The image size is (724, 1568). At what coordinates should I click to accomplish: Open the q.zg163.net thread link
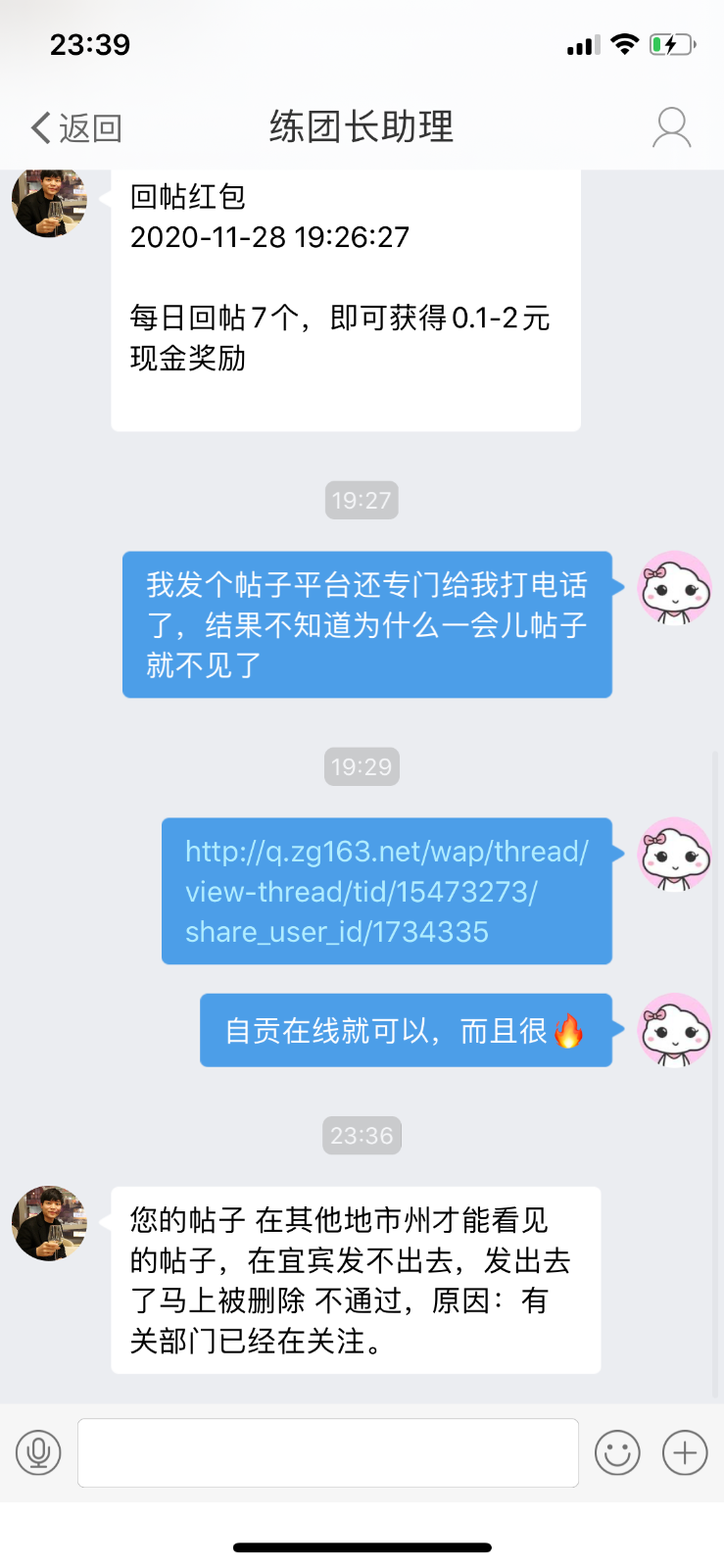(386, 891)
